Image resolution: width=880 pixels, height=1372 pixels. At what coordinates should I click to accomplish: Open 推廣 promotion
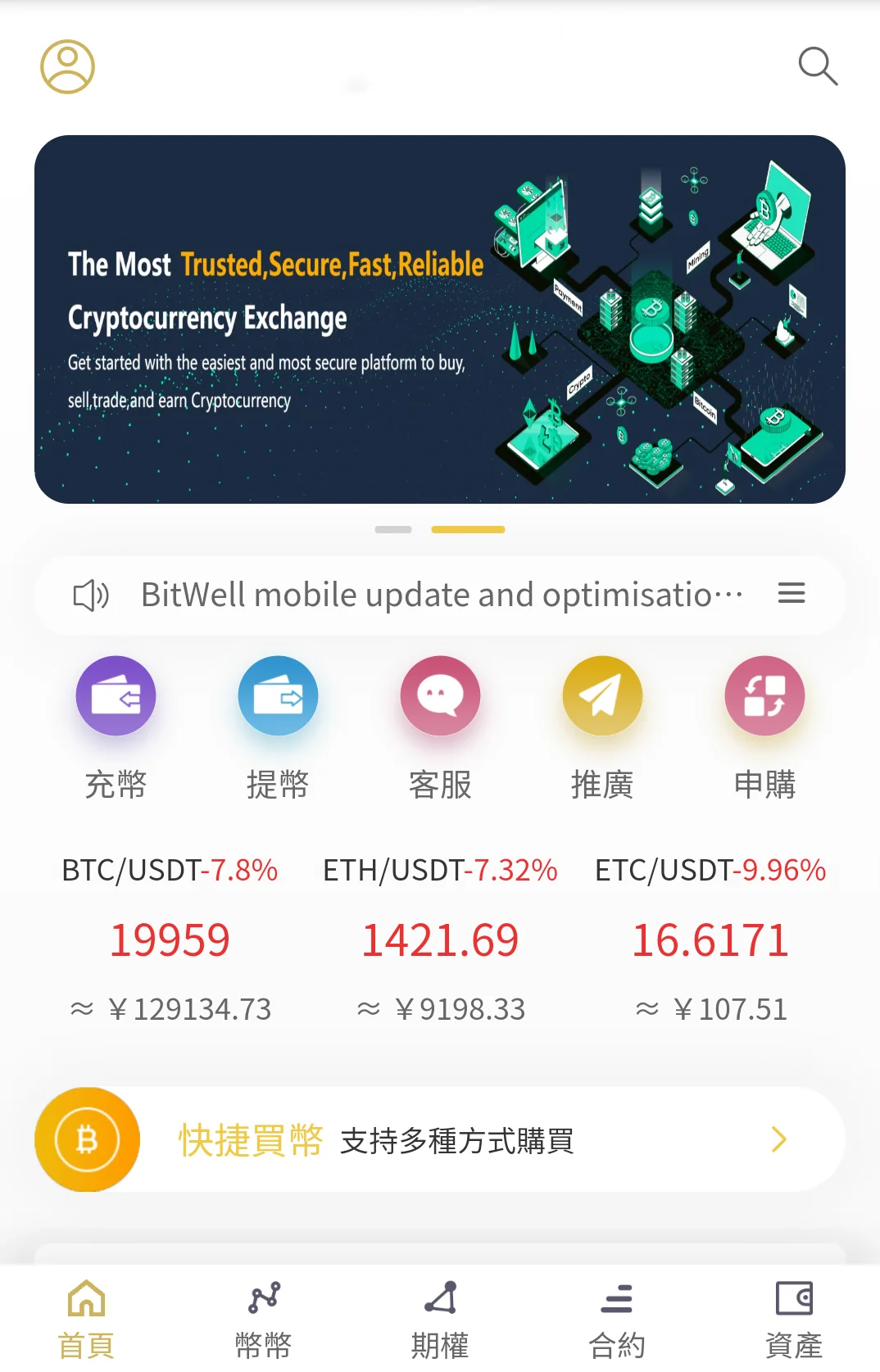coord(602,727)
